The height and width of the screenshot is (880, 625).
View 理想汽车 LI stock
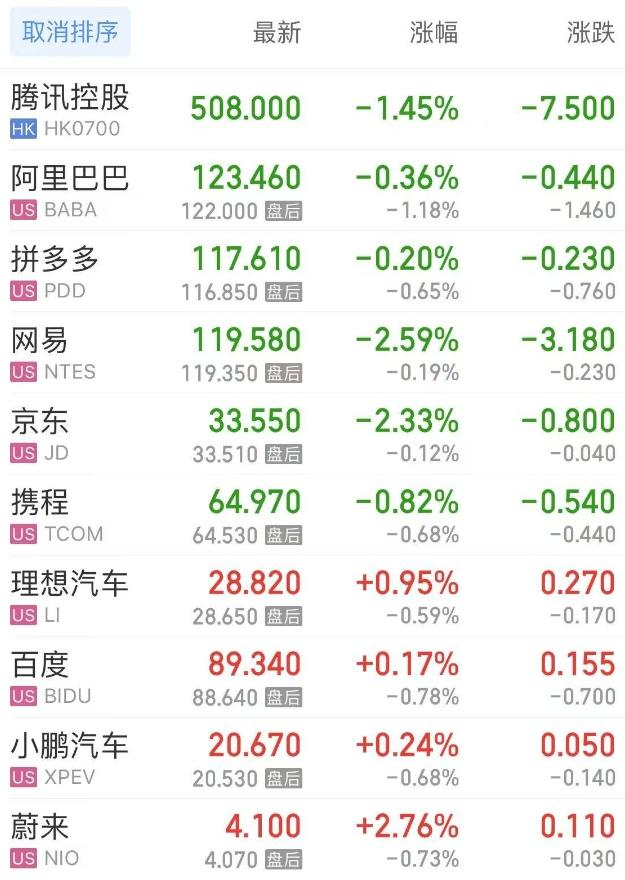312,596
